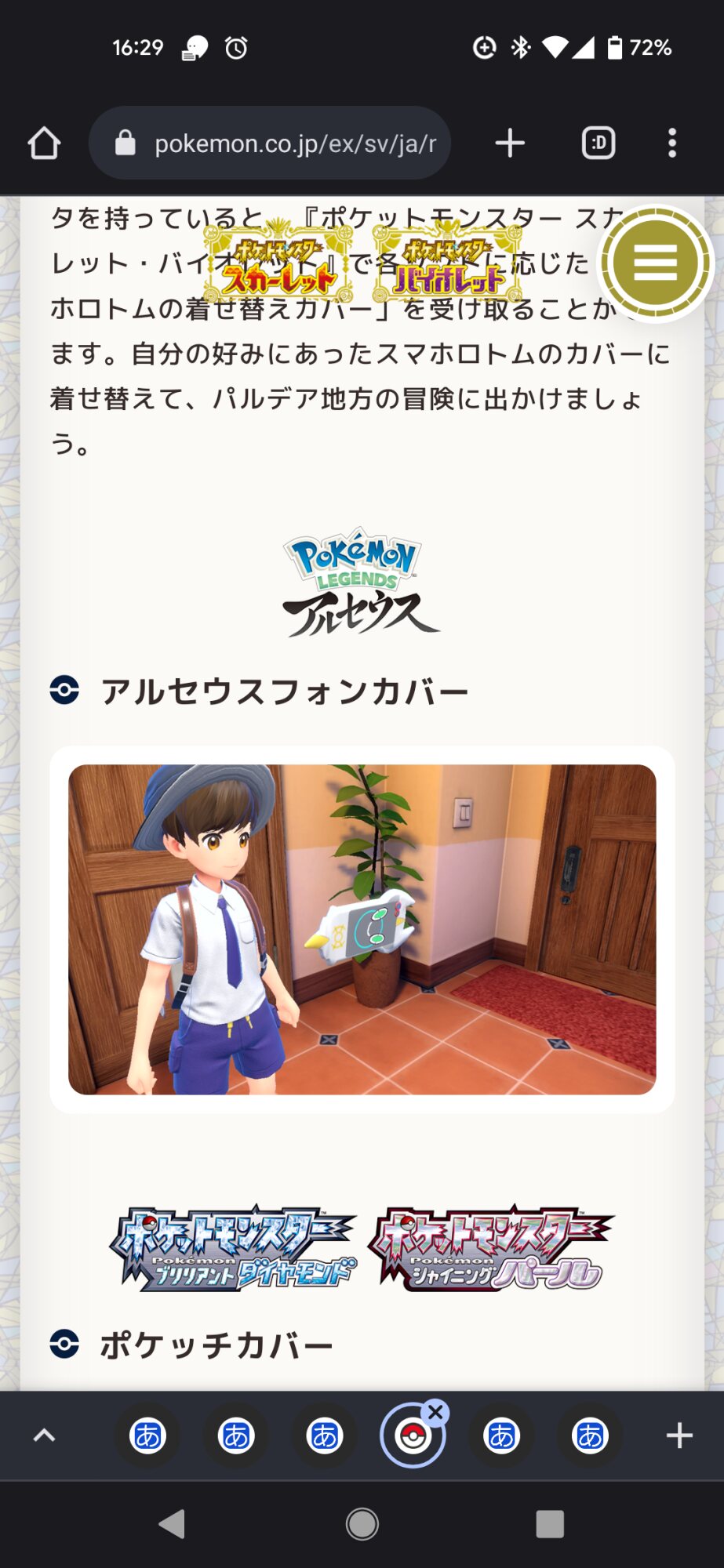Screen dimensions: 724x1568
Task: Open the tab switcher
Action: pos(598,143)
